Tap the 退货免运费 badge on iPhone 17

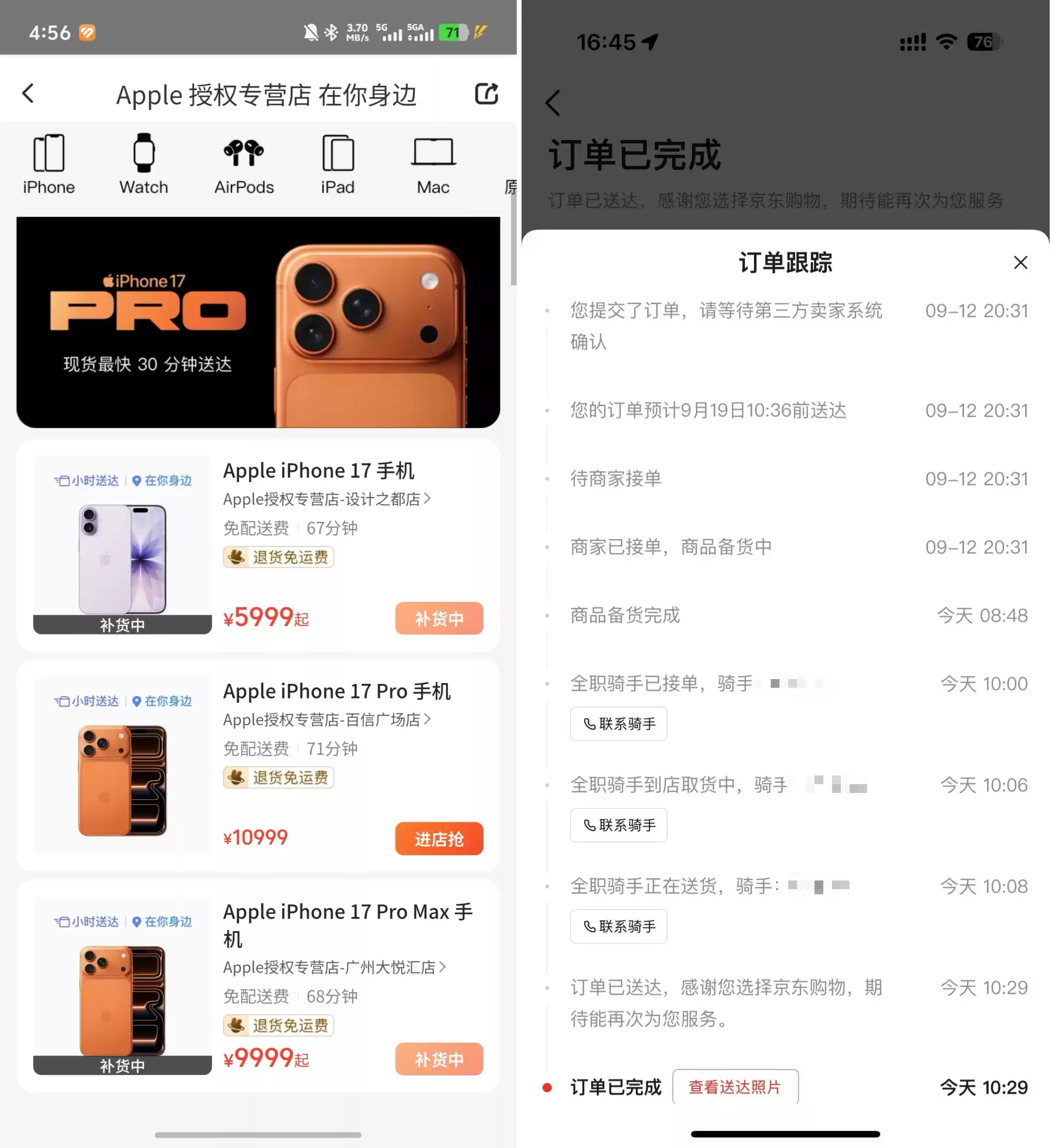279,557
